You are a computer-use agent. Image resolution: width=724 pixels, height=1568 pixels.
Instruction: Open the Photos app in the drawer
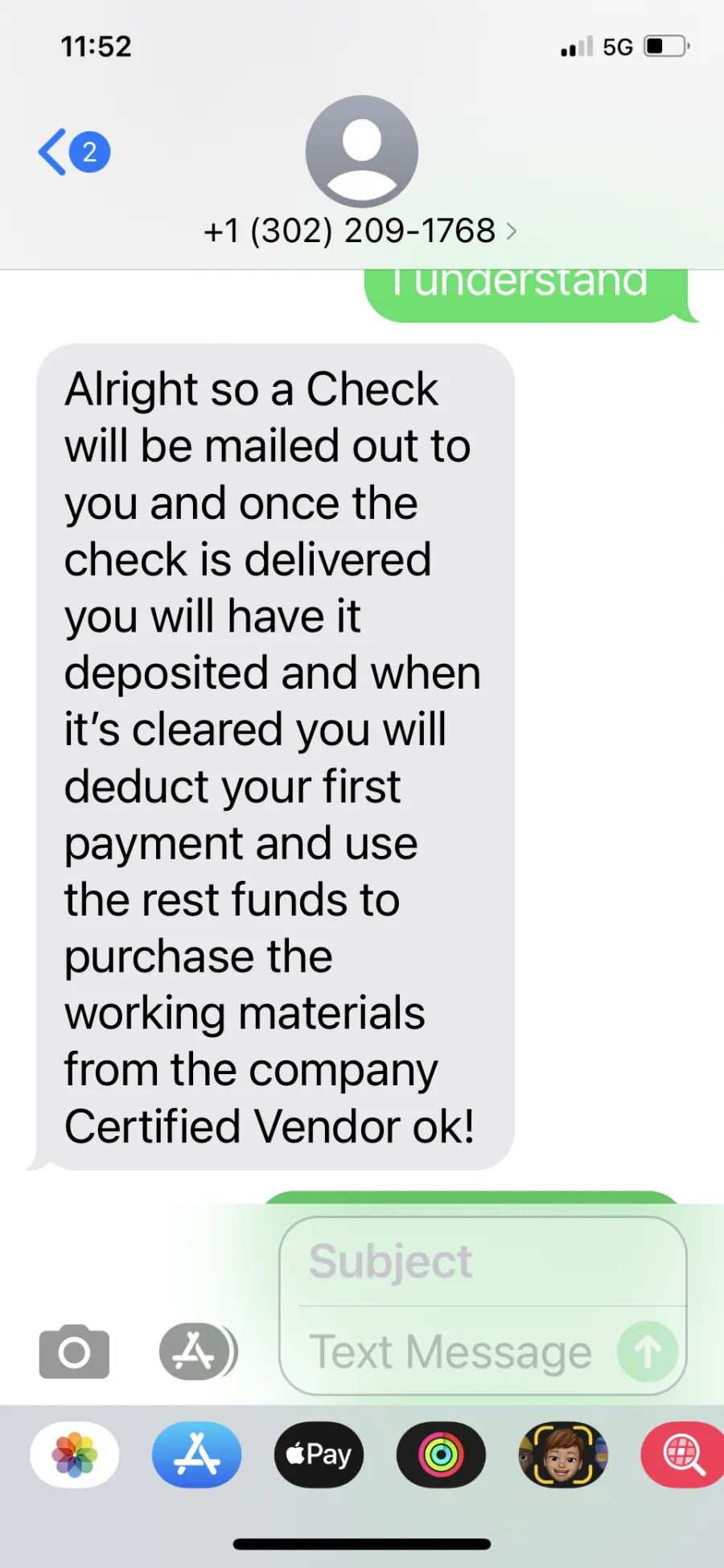[75, 1455]
